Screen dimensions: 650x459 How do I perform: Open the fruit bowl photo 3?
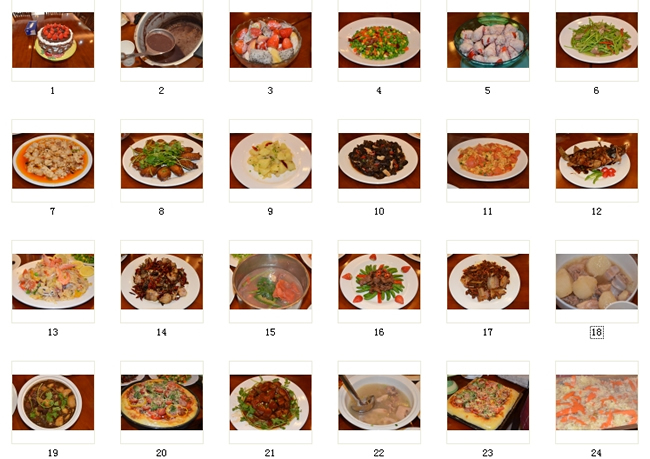(x=270, y=40)
